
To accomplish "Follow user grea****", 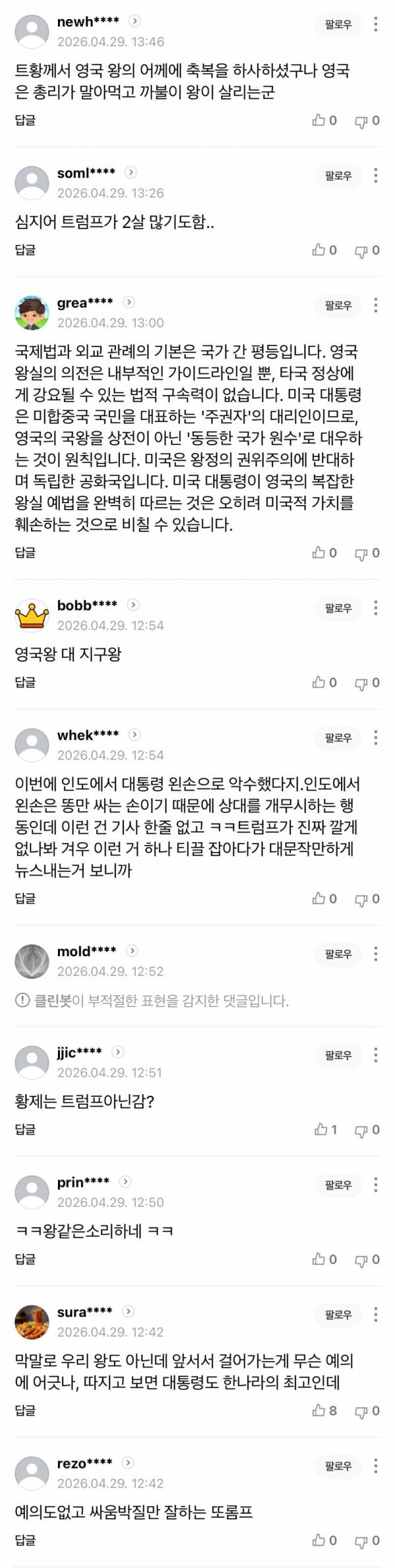I will [338, 306].
